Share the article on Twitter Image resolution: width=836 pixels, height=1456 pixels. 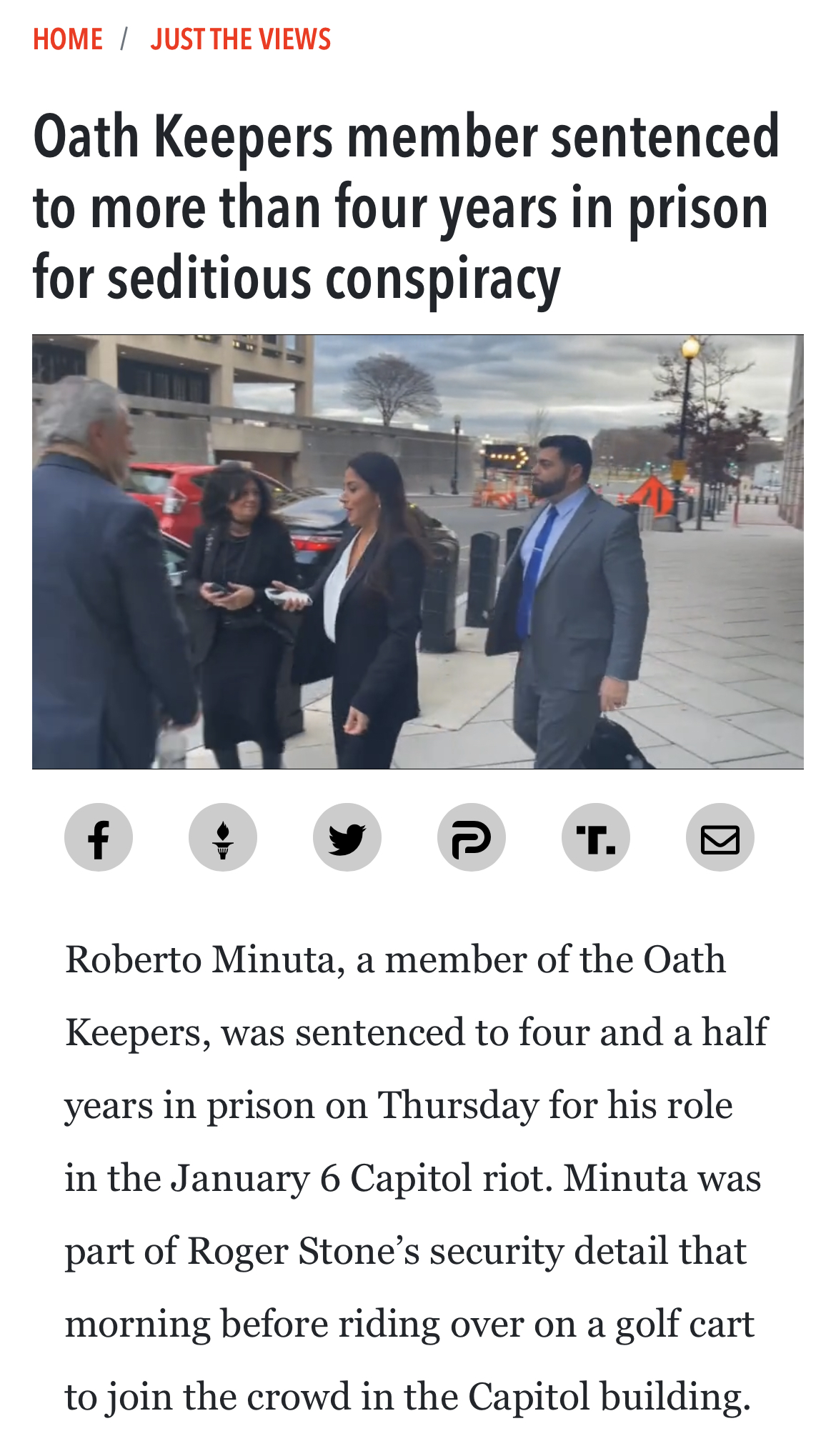[347, 837]
